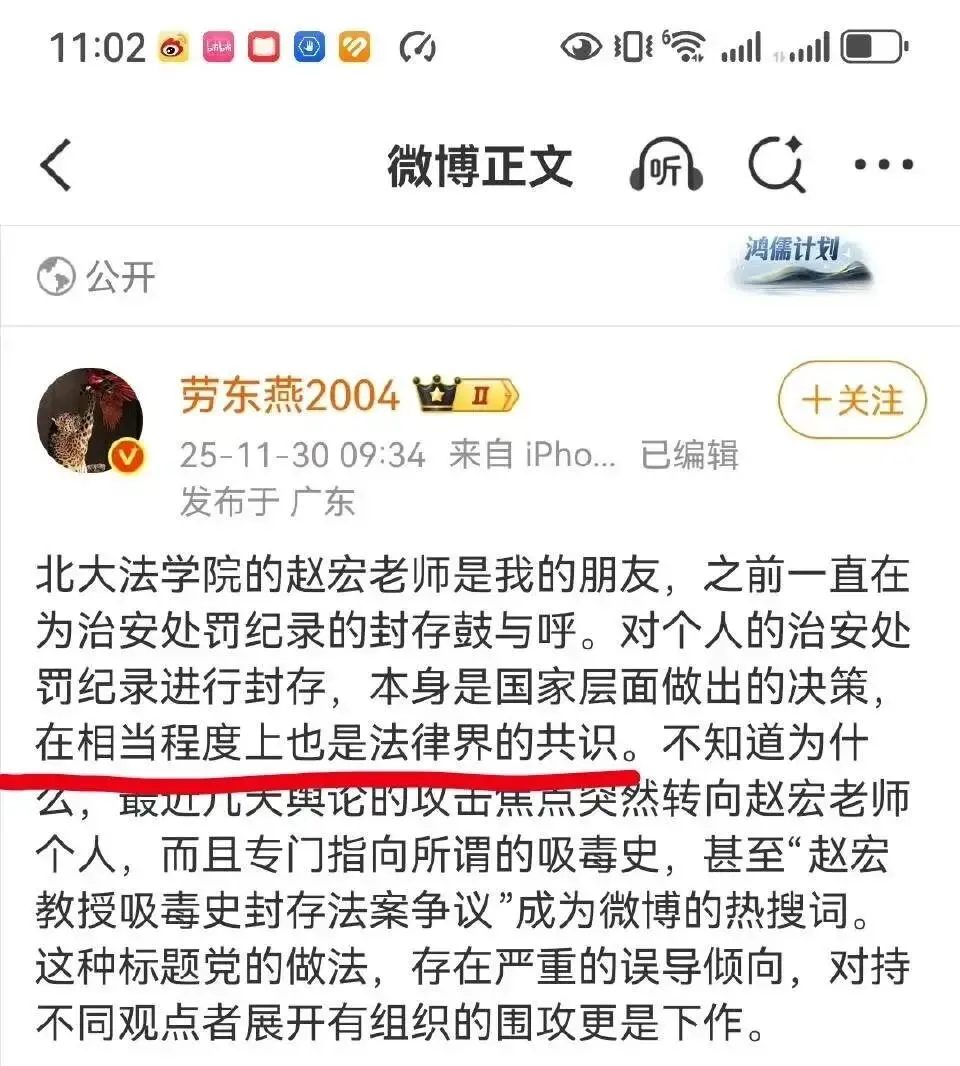This screenshot has width=960, height=1066.
Task: Open the three-dot overflow menu
Action: [x=883, y=166]
